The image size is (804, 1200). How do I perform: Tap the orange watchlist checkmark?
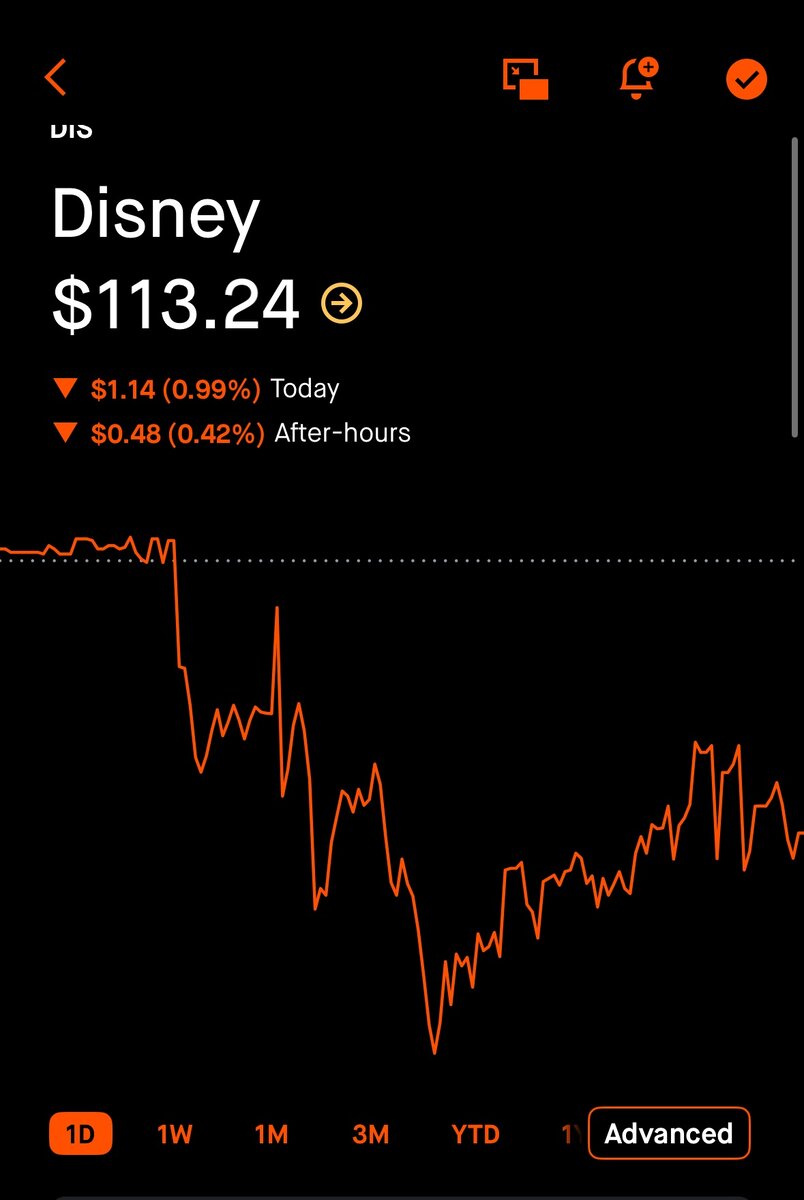tap(746, 79)
